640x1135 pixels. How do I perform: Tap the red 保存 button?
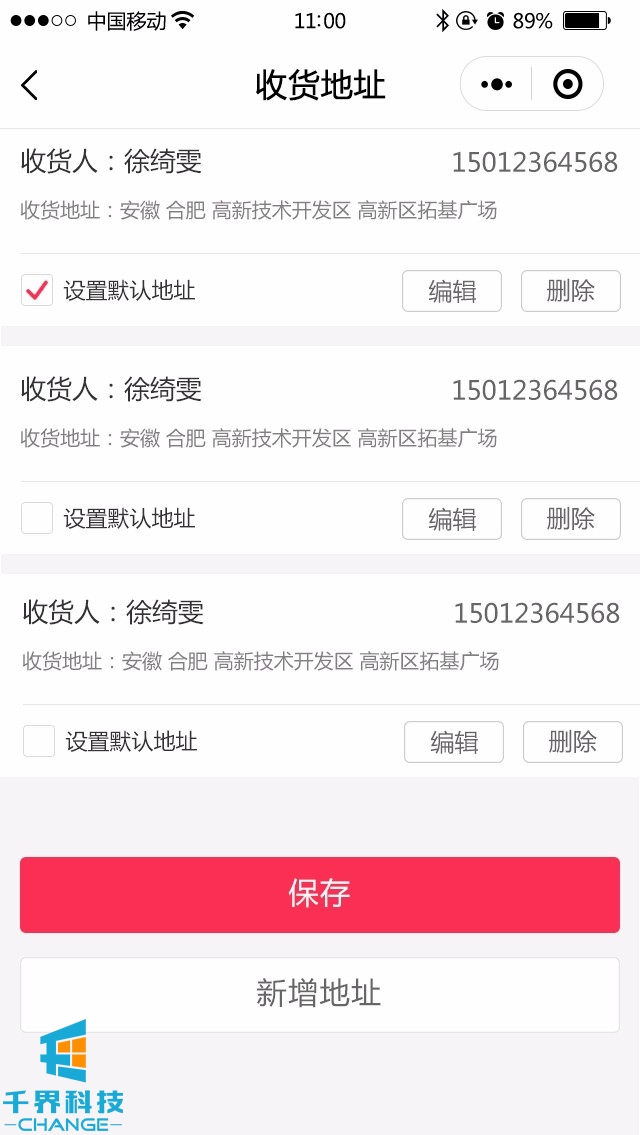[320, 894]
